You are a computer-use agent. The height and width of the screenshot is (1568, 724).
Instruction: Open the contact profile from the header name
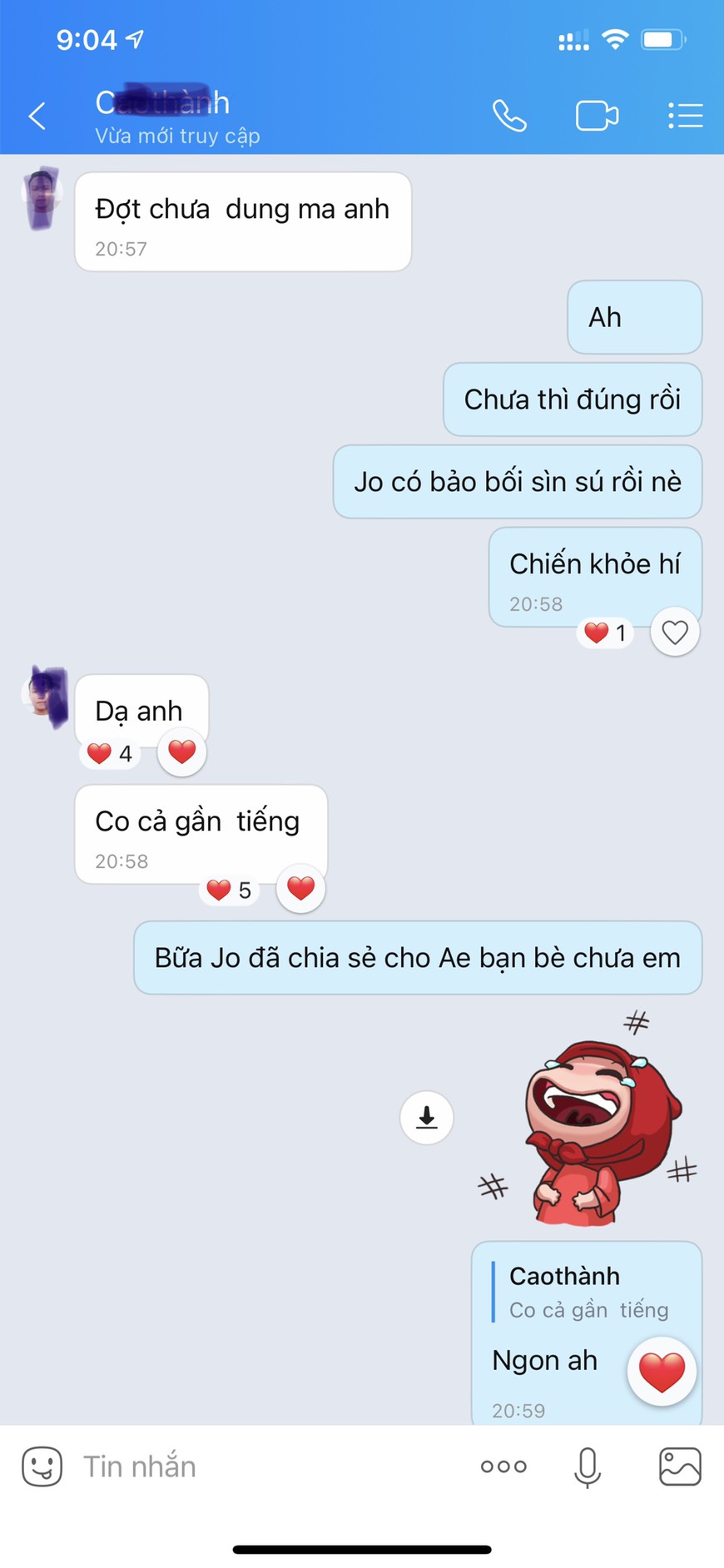click(163, 103)
